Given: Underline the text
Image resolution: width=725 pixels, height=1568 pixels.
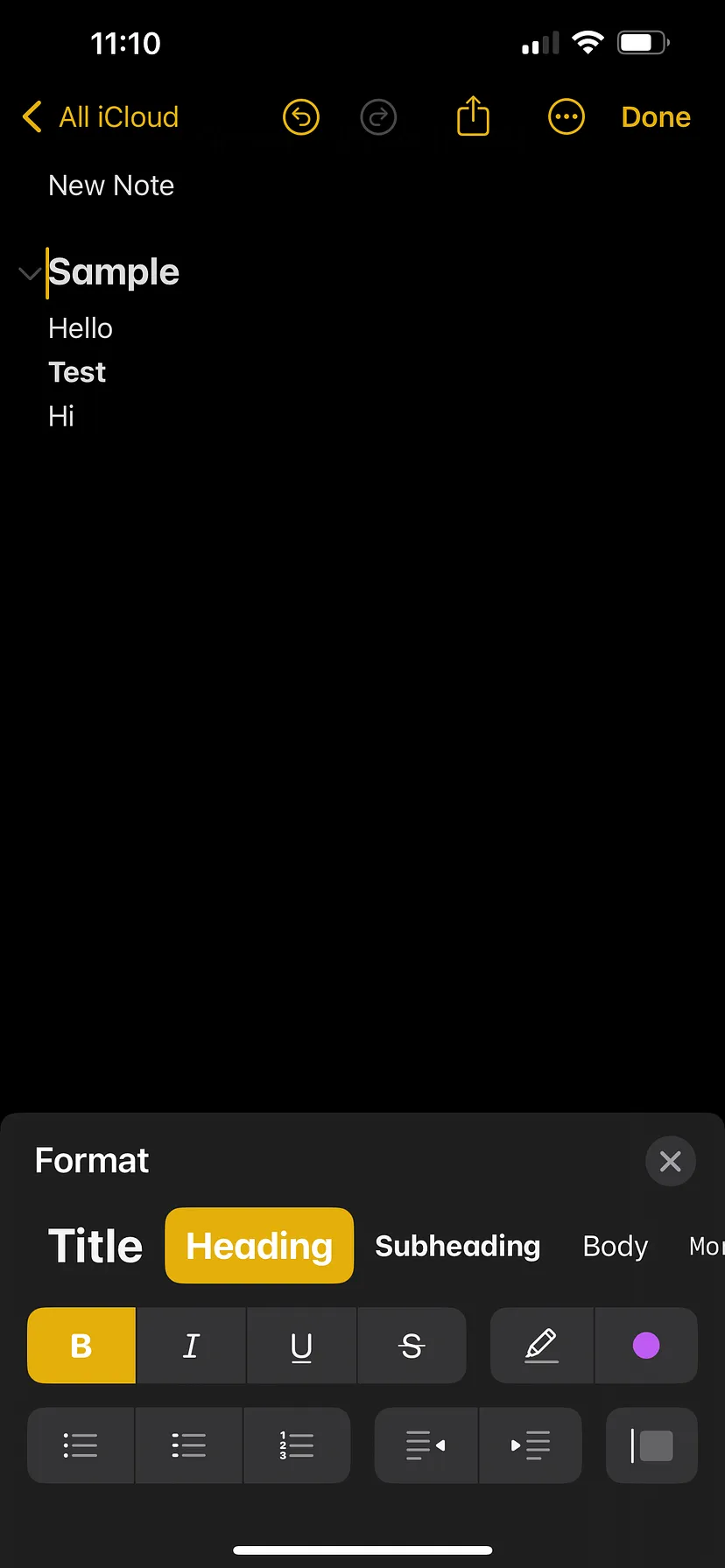Looking at the screenshot, I should point(301,1346).
